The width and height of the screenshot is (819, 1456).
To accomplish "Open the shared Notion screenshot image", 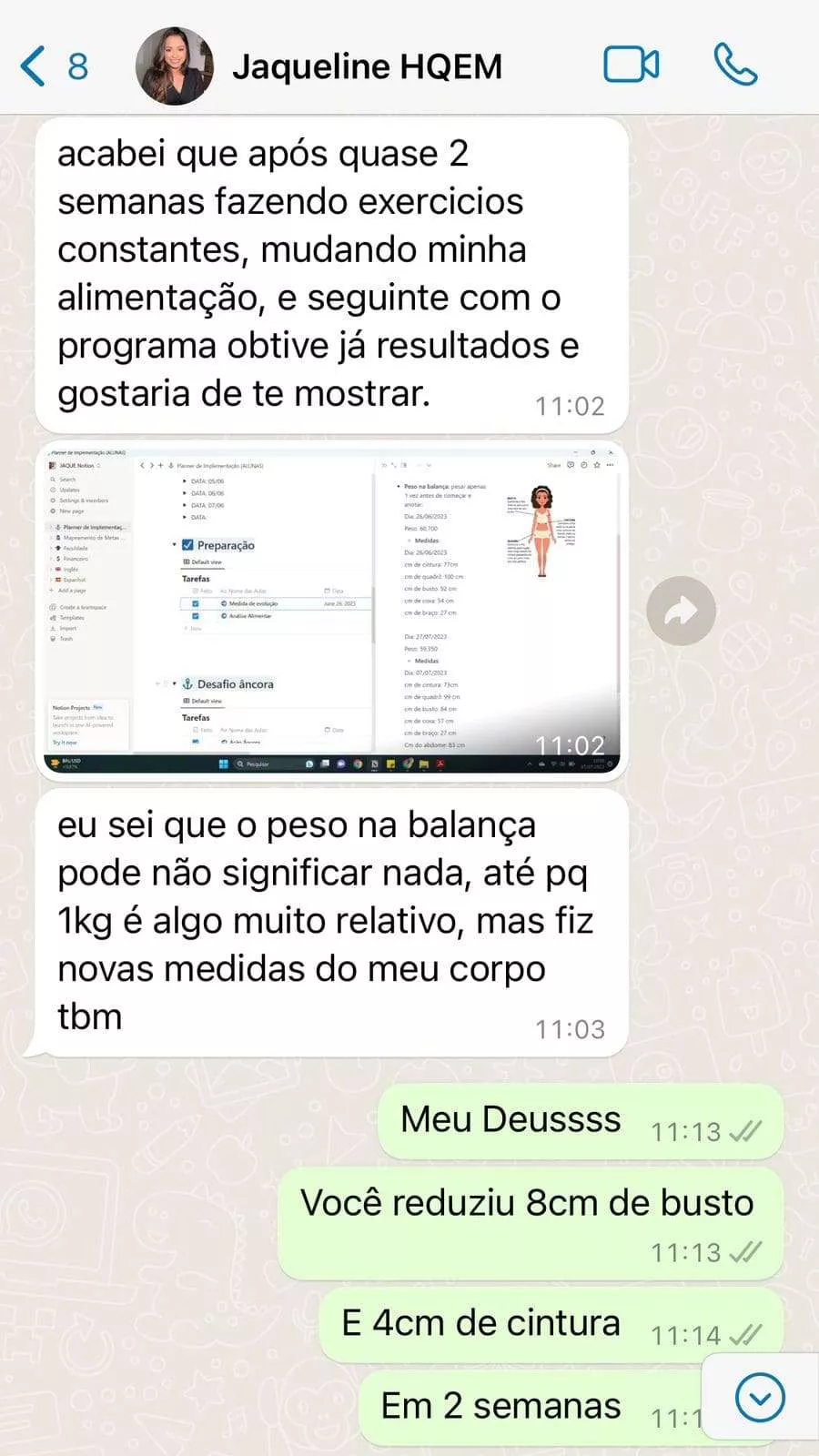I will coord(332,610).
